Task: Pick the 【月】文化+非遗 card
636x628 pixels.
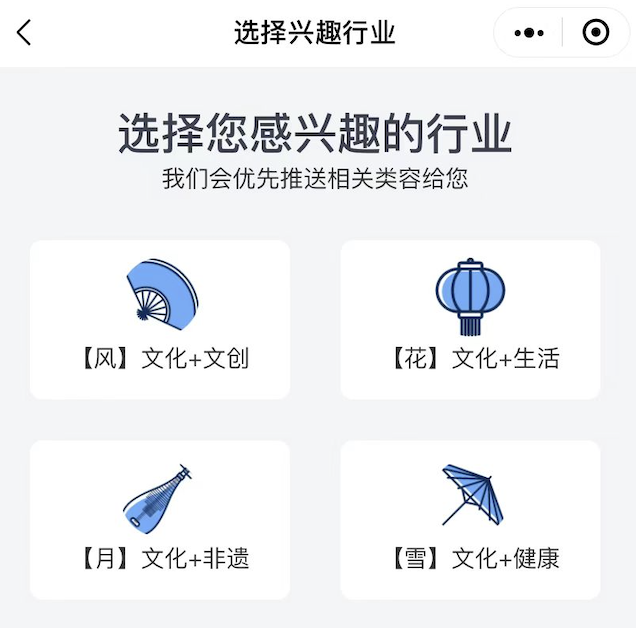Action: coord(160,520)
